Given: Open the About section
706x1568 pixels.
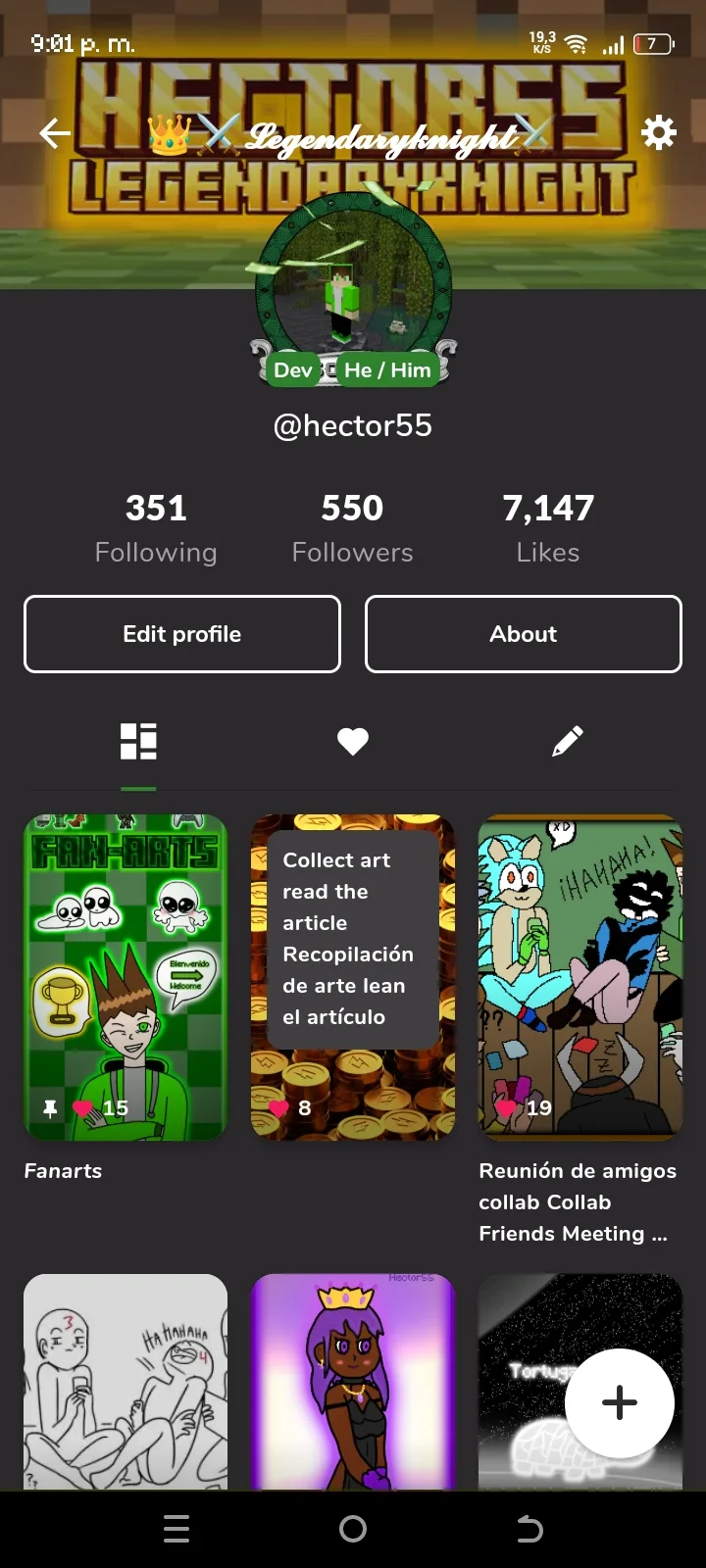Looking at the screenshot, I should [523, 634].
